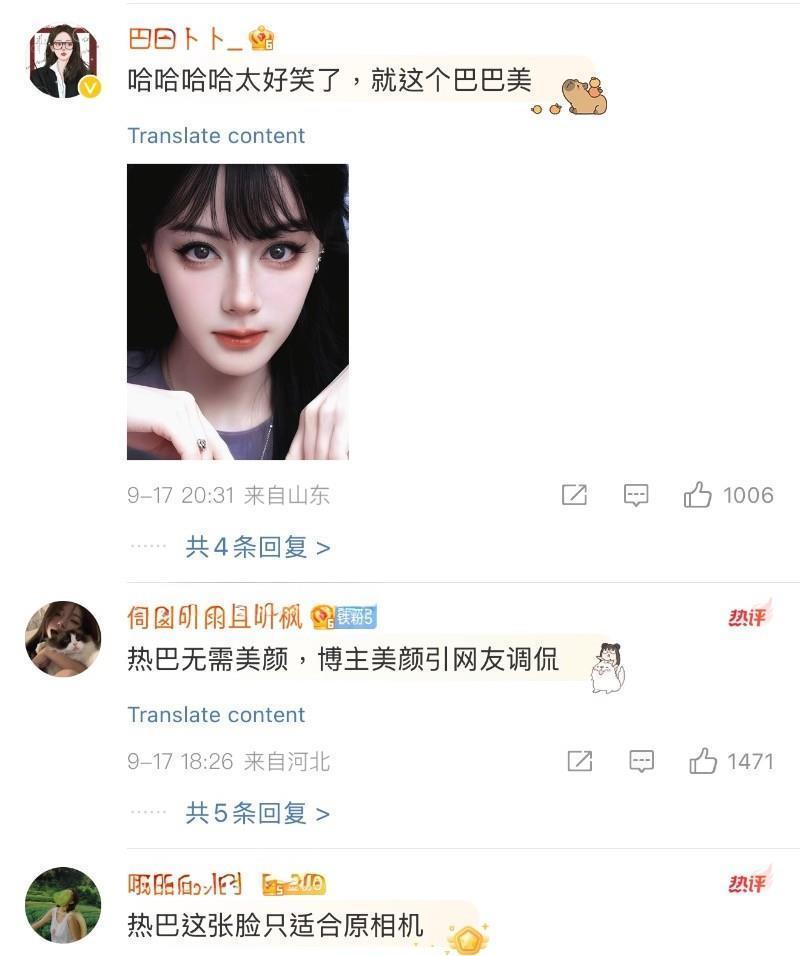
Task: Translate the 哈哈哈哈太好笑了 comment
Action: 216,136
